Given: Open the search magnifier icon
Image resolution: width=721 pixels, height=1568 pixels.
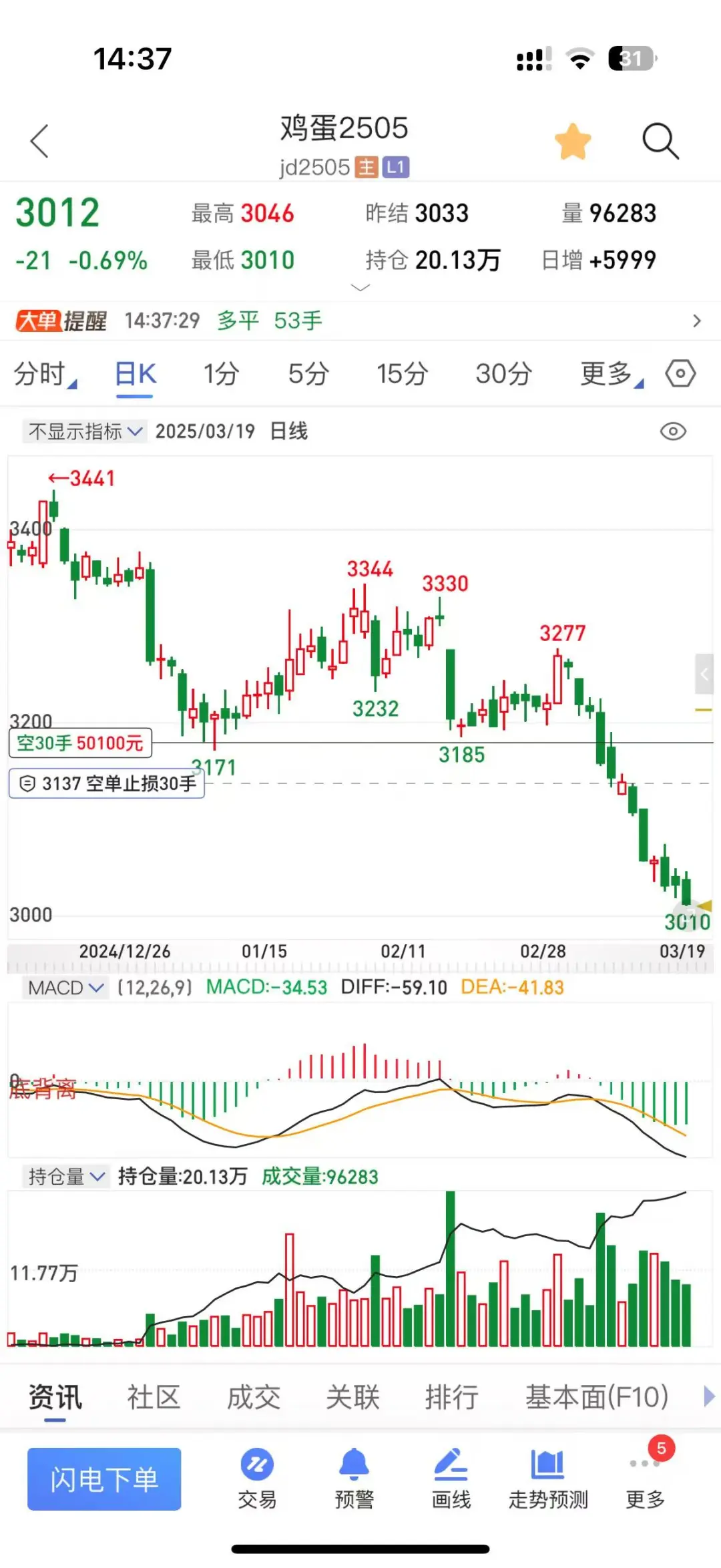Looking at the screenshot, I should click(x=660, y=141).
